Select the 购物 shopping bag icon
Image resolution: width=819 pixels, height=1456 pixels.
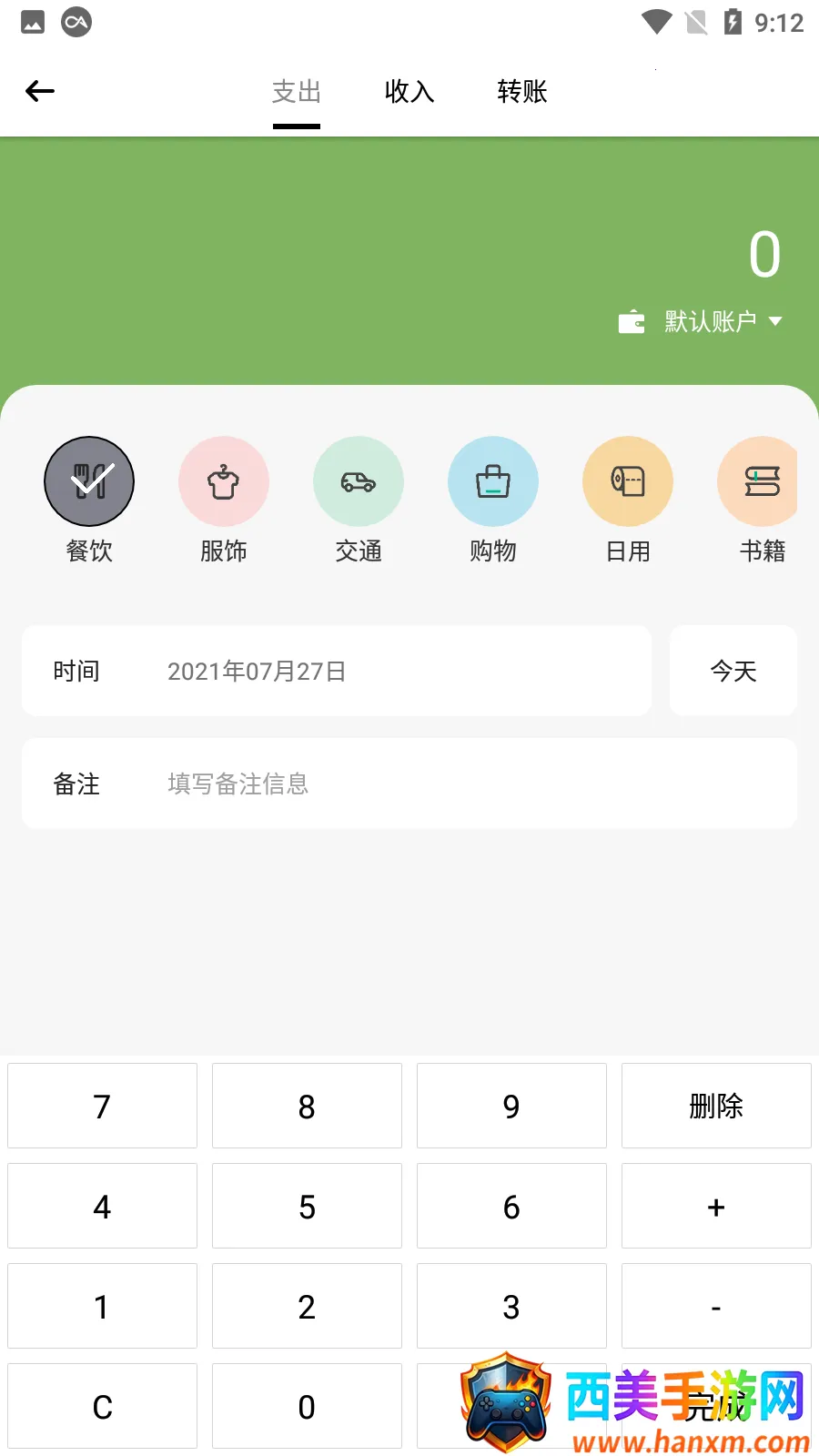(x=492, y=481)
